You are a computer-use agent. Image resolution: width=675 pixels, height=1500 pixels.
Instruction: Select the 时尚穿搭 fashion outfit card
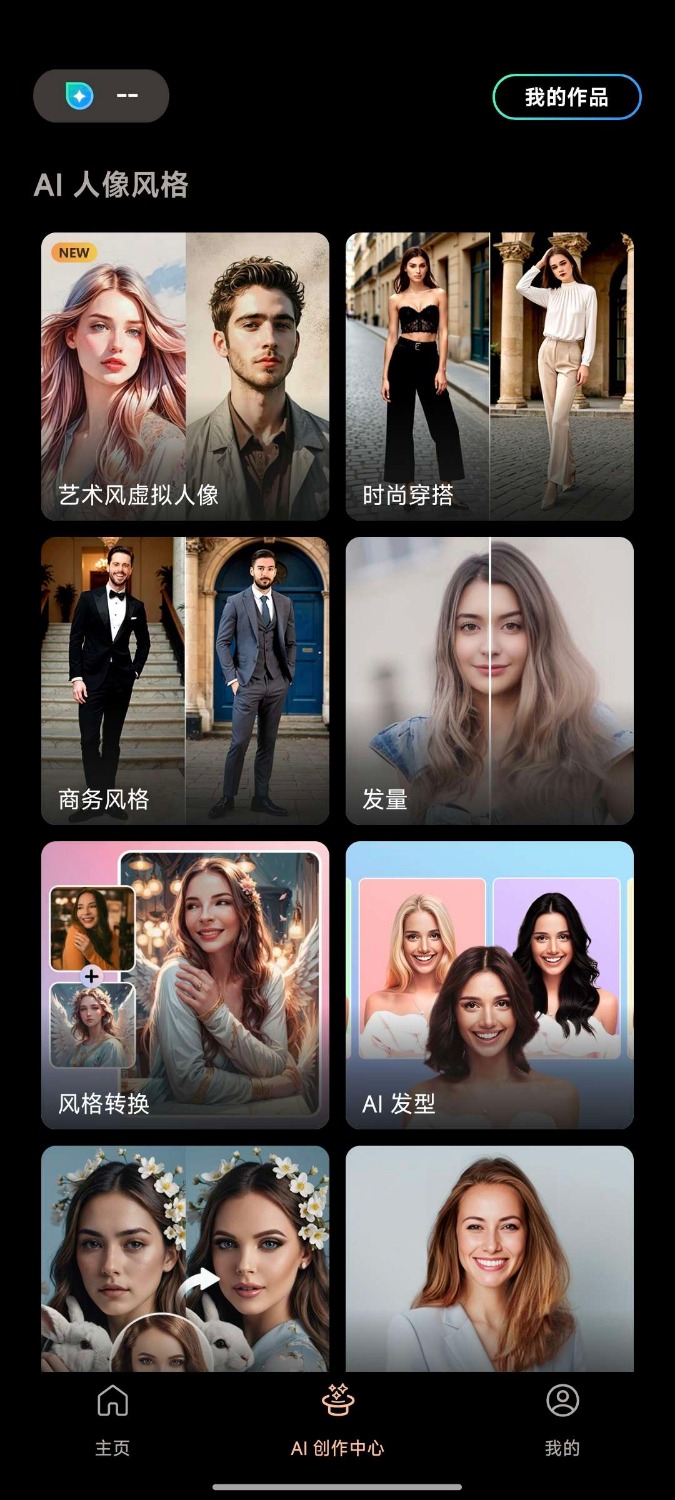pyautogui.click(x=489, y=377)
